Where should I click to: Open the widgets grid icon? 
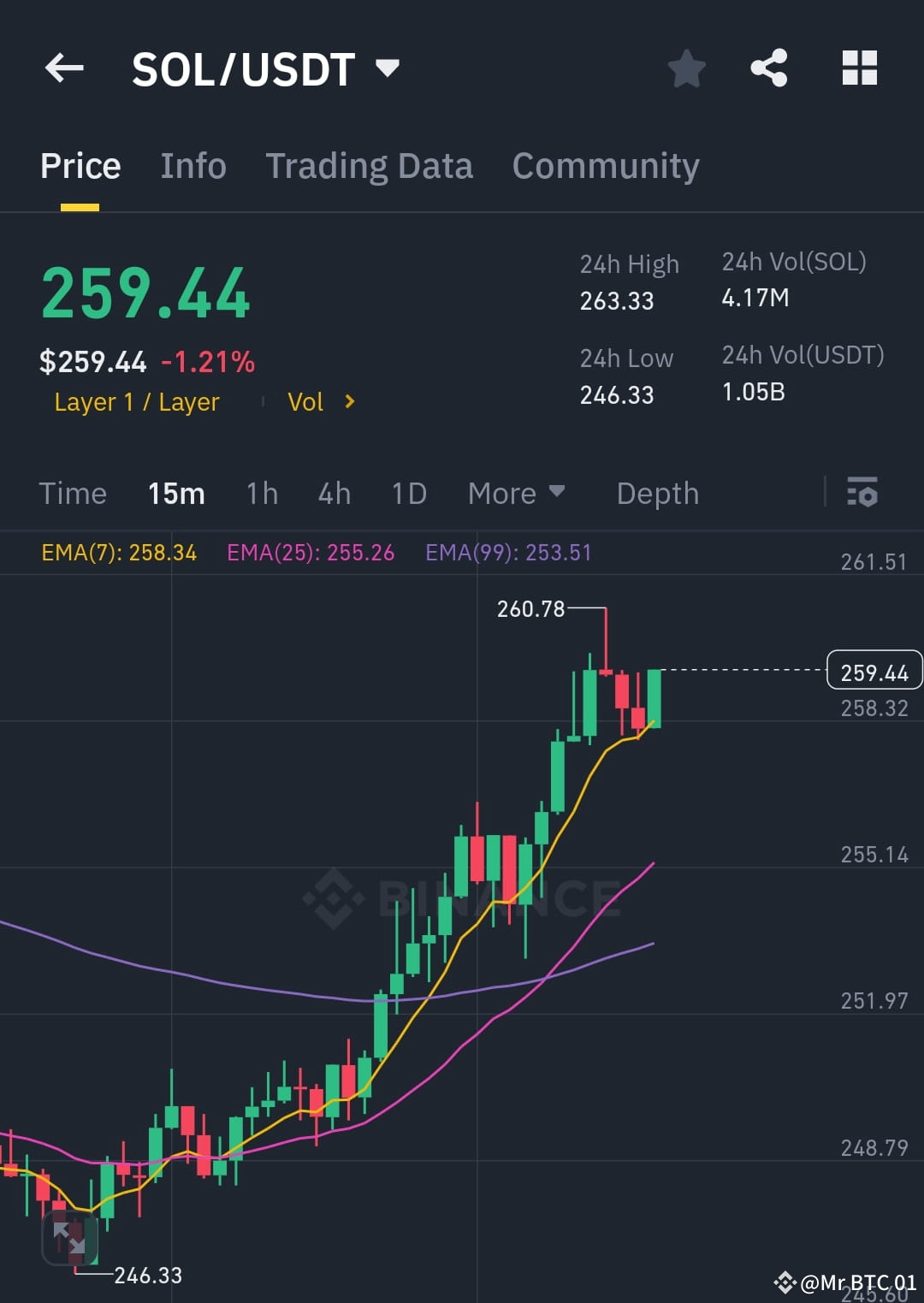click(860, 68)
